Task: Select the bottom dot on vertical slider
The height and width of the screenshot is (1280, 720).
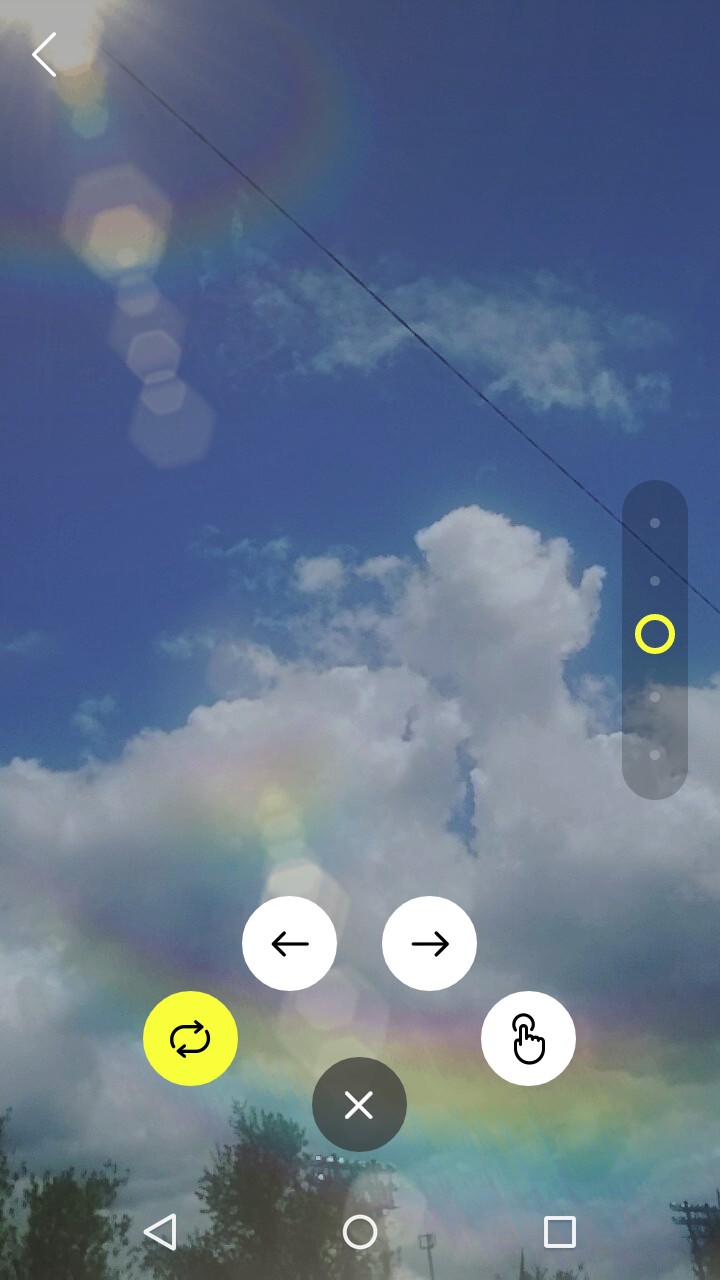Action: [x=655, y=755]
